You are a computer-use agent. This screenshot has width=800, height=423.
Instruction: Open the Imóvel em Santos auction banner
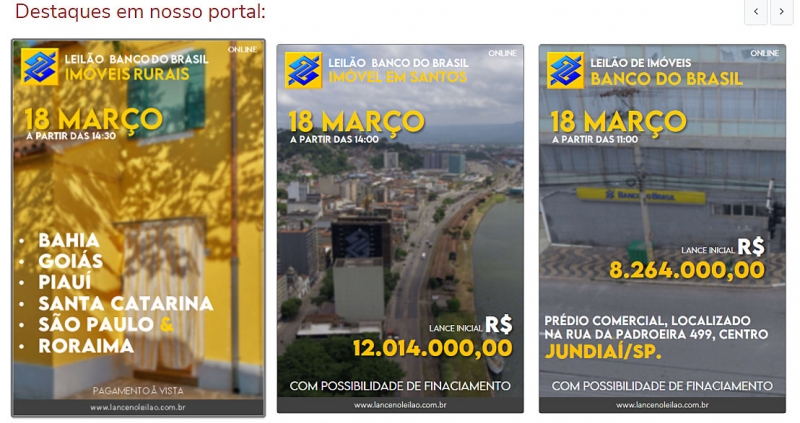(400, 228)
